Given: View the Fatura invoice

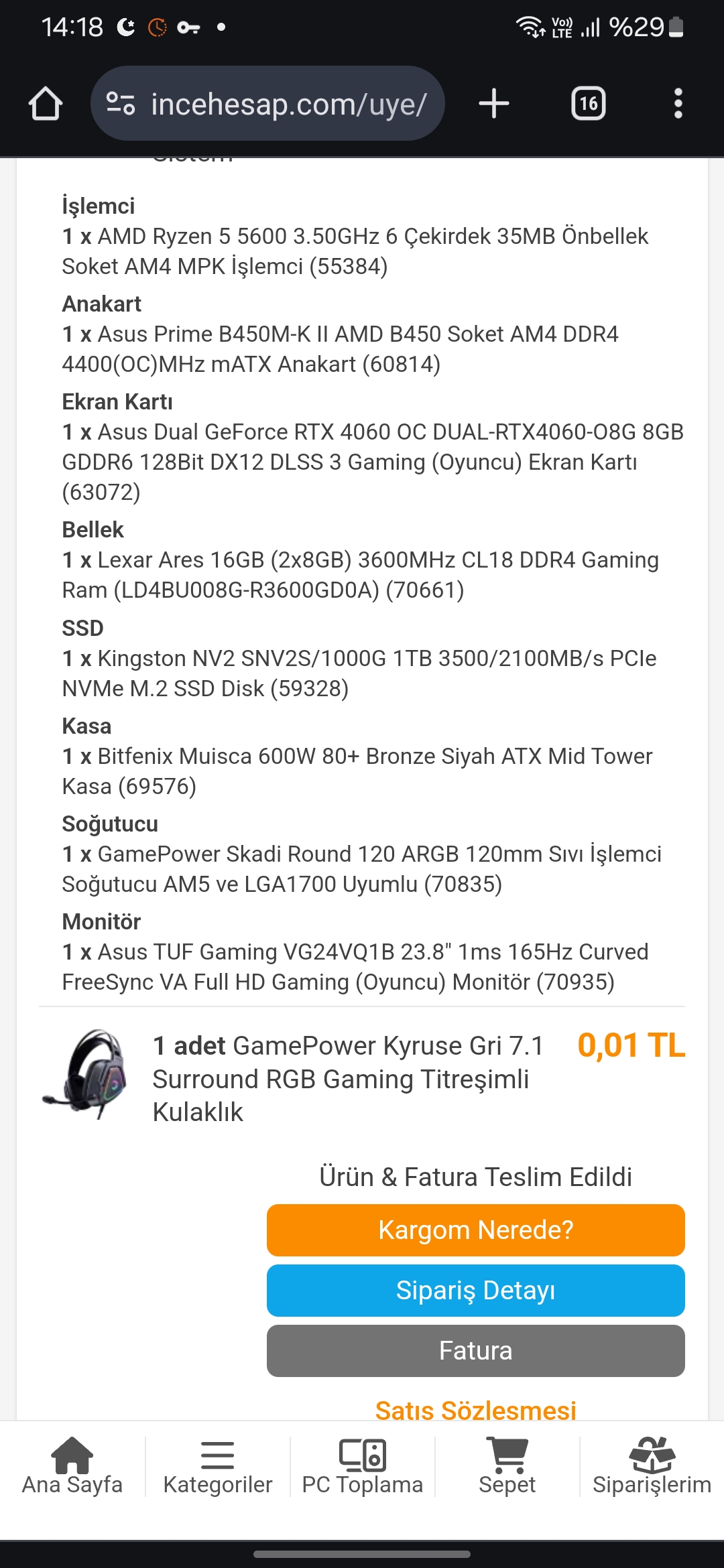Looking at the screenshot, I should [x=475, y=1351].
